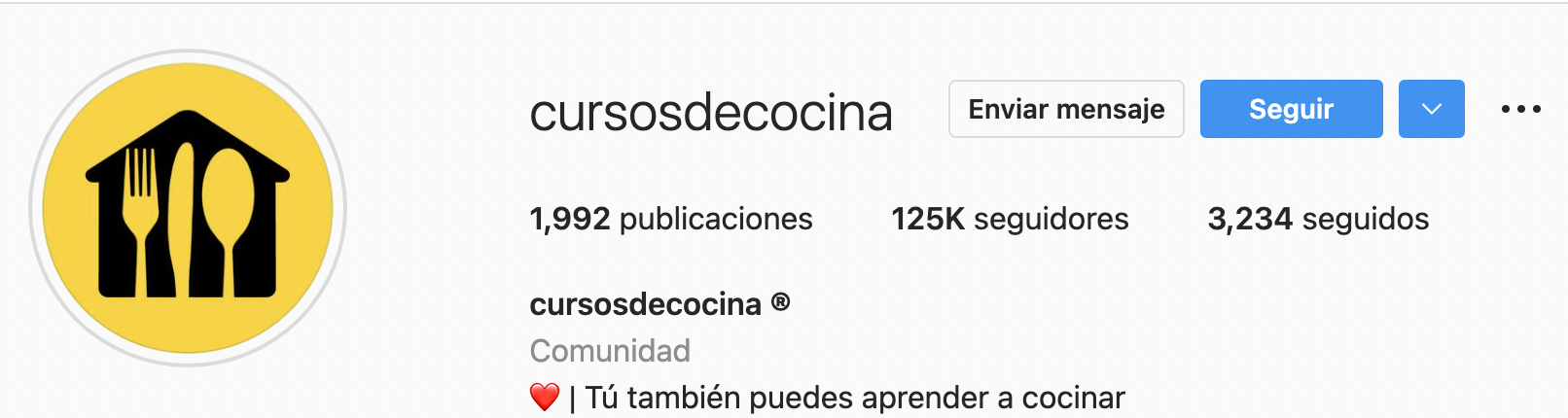The width and height of the screenshot is (1568, 418).
Task: Follow cursosdecocina with the Seguir button
Action: click(1291, 109)
